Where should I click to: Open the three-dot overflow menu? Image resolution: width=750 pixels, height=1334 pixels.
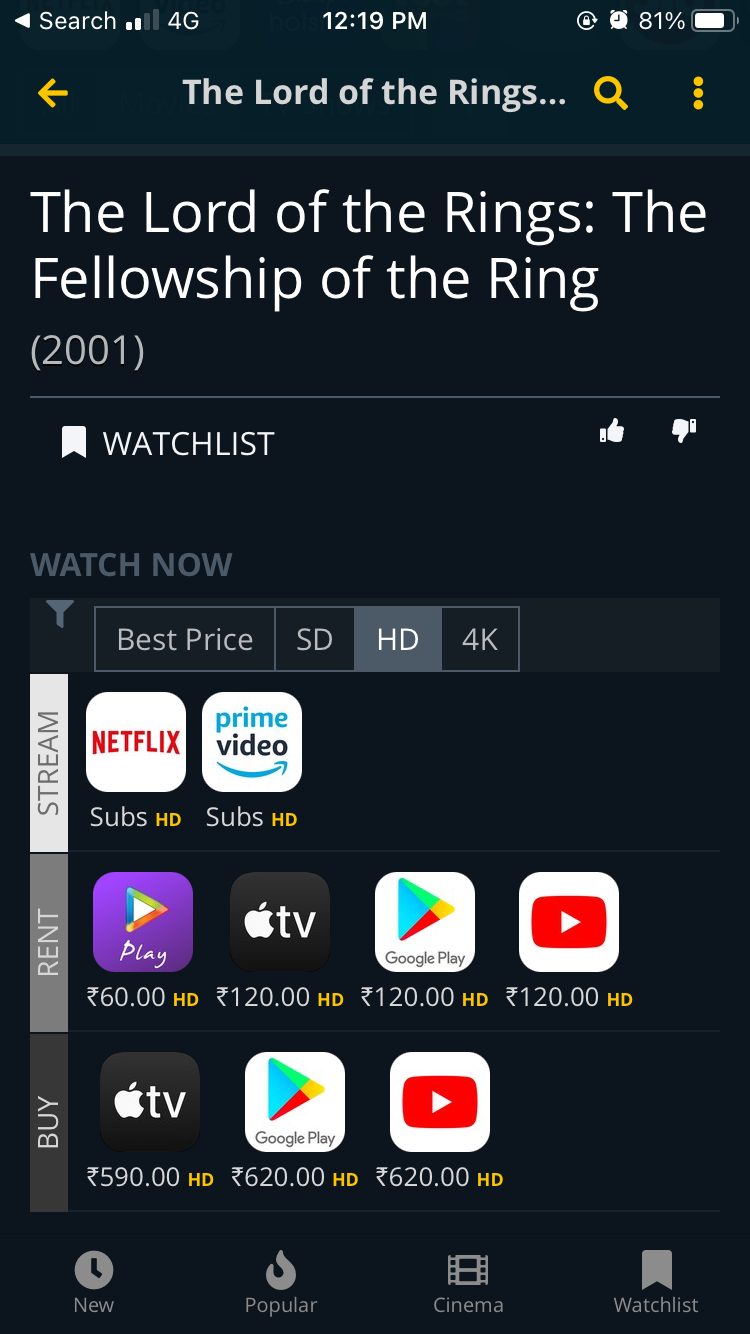pos(698,93)
